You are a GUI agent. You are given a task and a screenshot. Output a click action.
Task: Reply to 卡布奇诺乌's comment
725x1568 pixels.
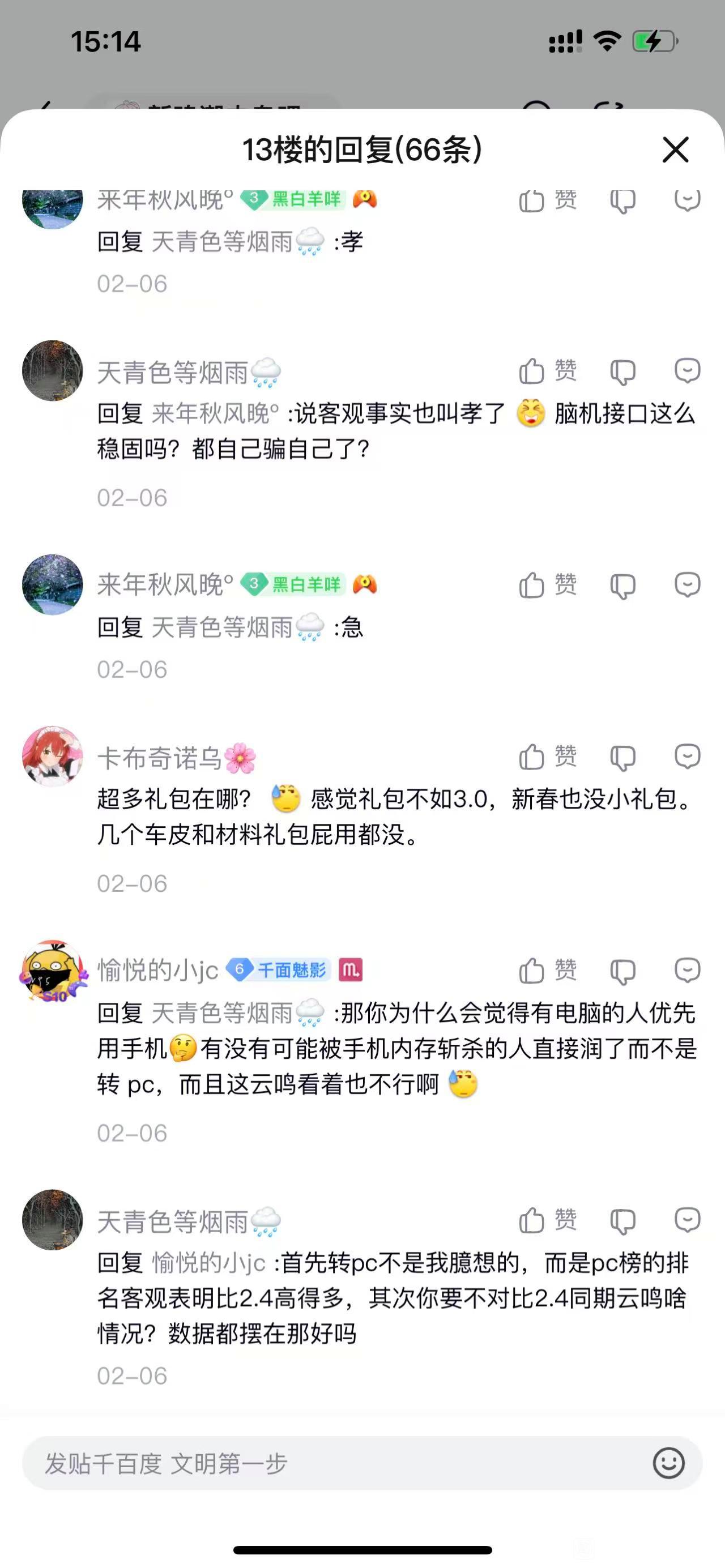687,757
